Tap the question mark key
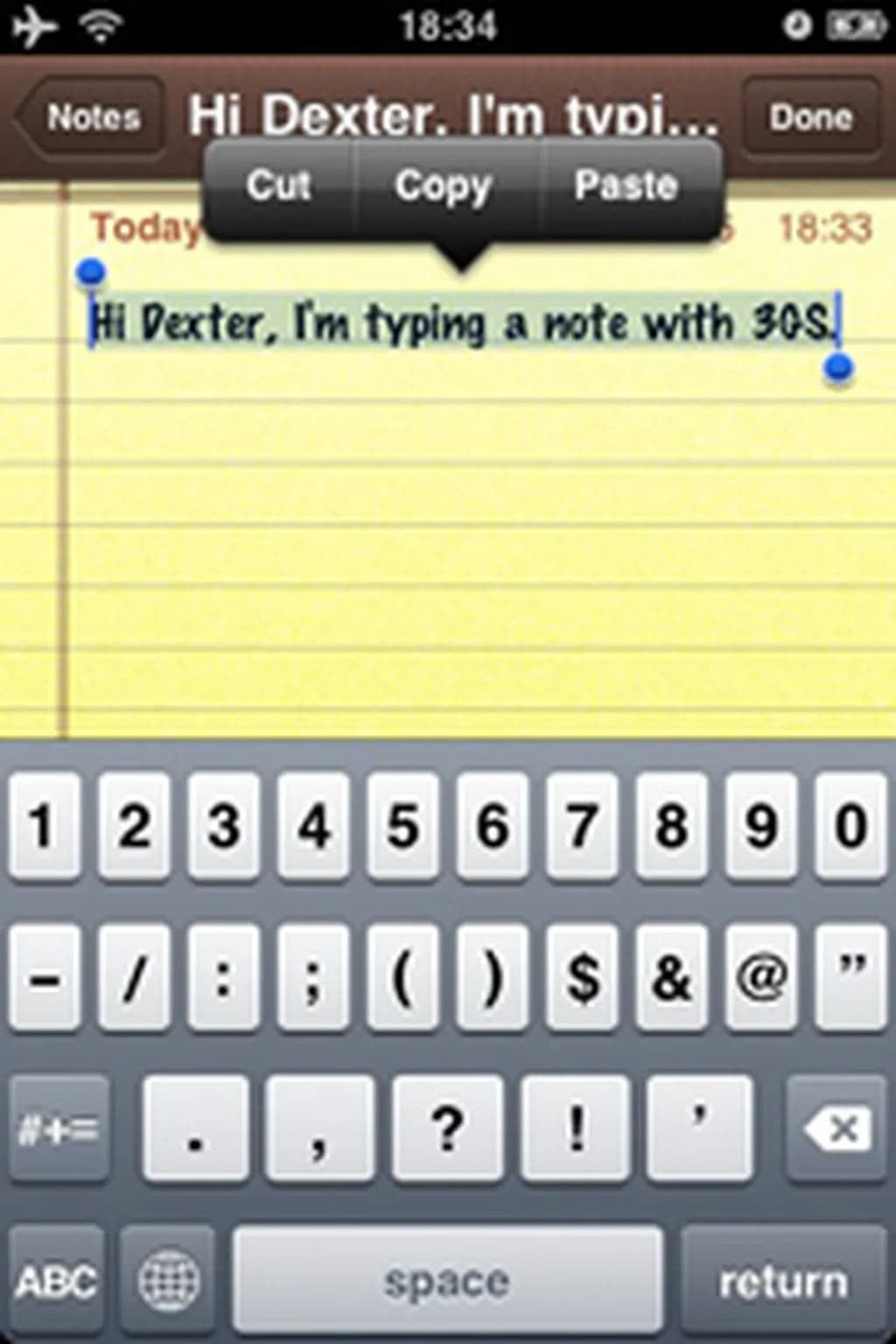 (x=448, y=1130)
